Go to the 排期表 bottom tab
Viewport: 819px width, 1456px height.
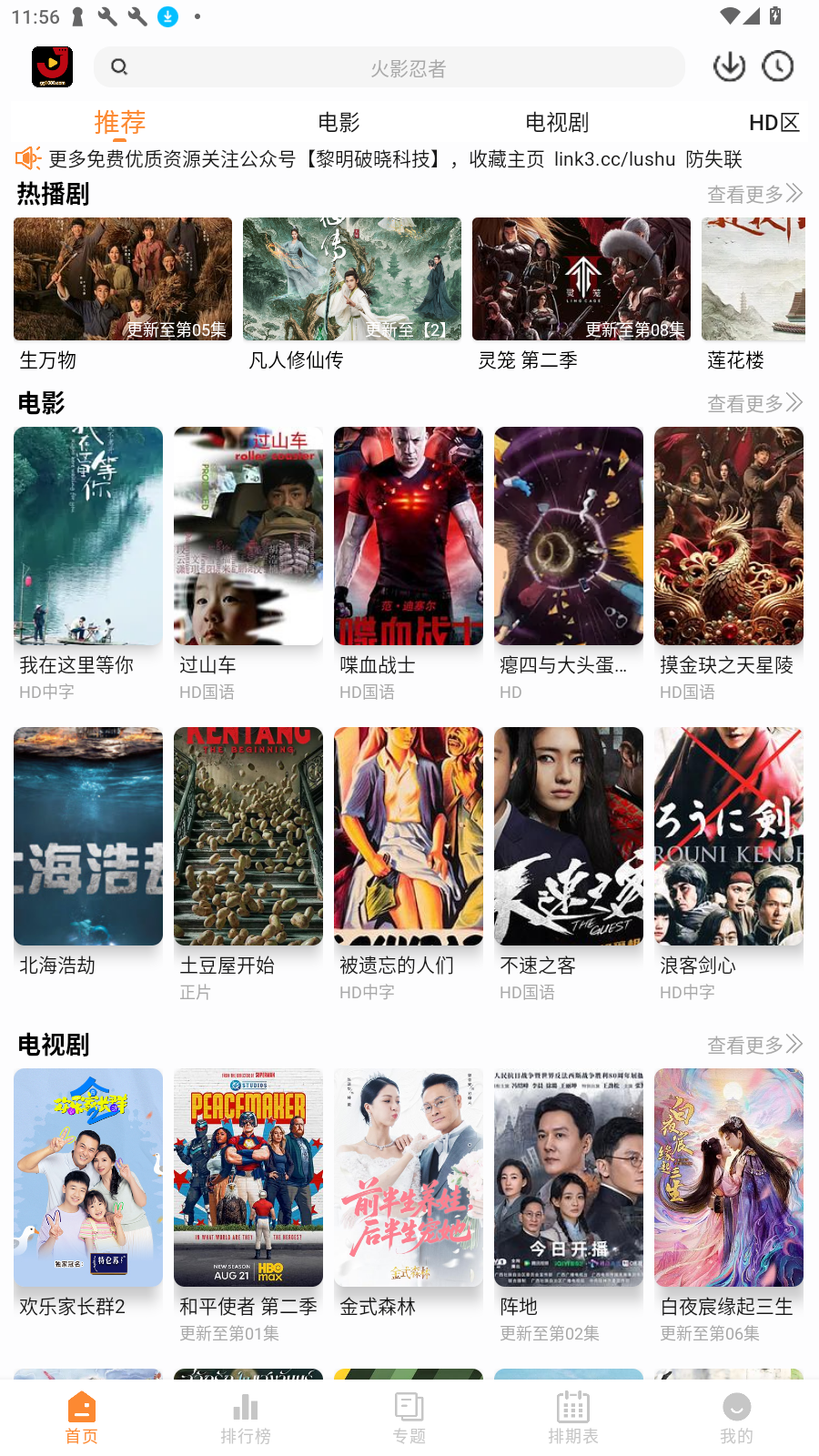573,1417
